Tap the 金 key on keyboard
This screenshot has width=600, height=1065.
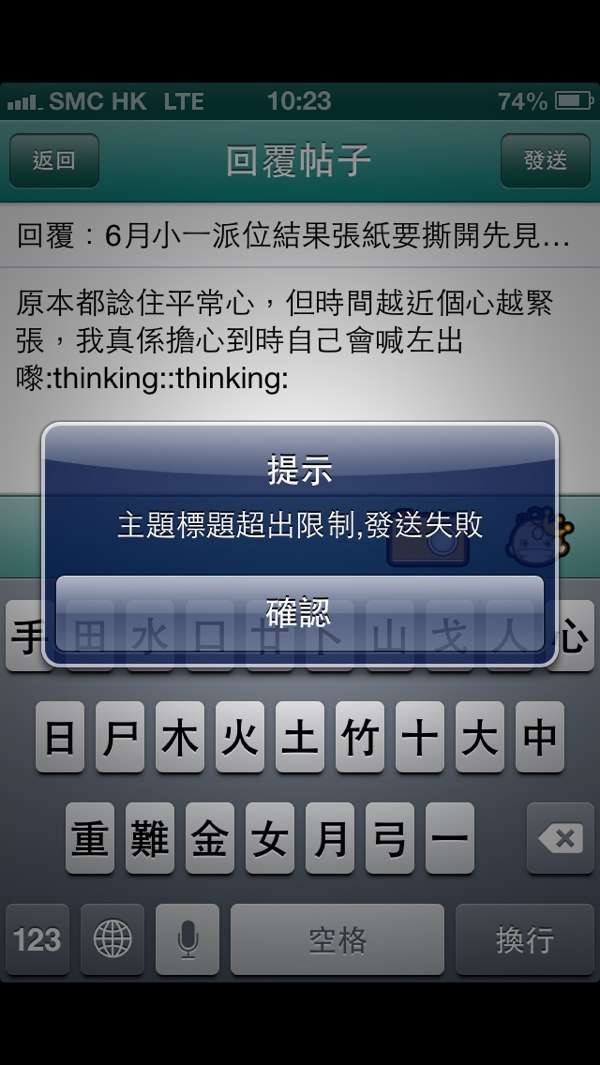pyautogui.click(x=209, y=838)
